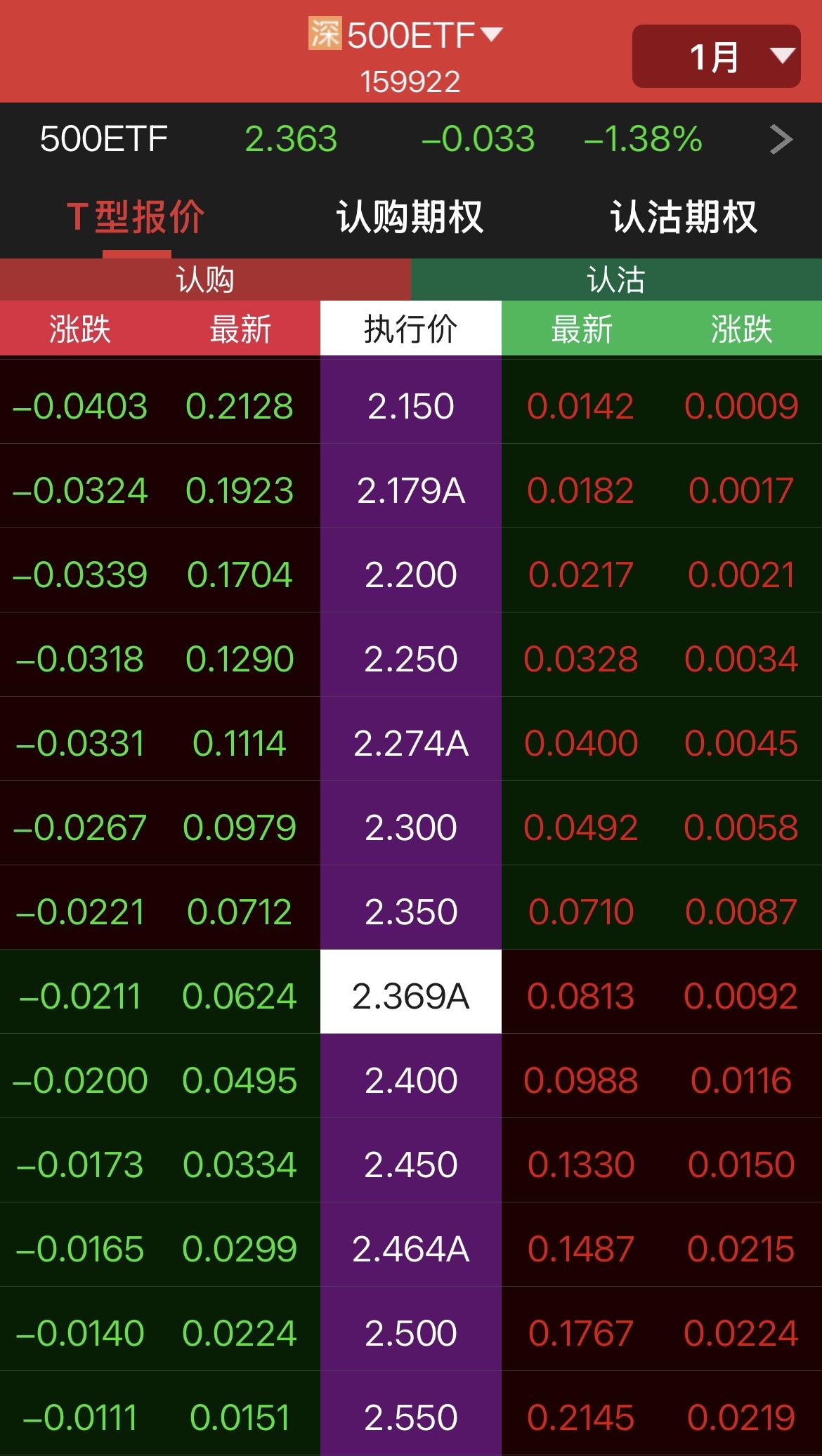Open the put option at strike 2.179A
The width and height of the screenshot is (822, 1456).
click(x=662, y=490)
